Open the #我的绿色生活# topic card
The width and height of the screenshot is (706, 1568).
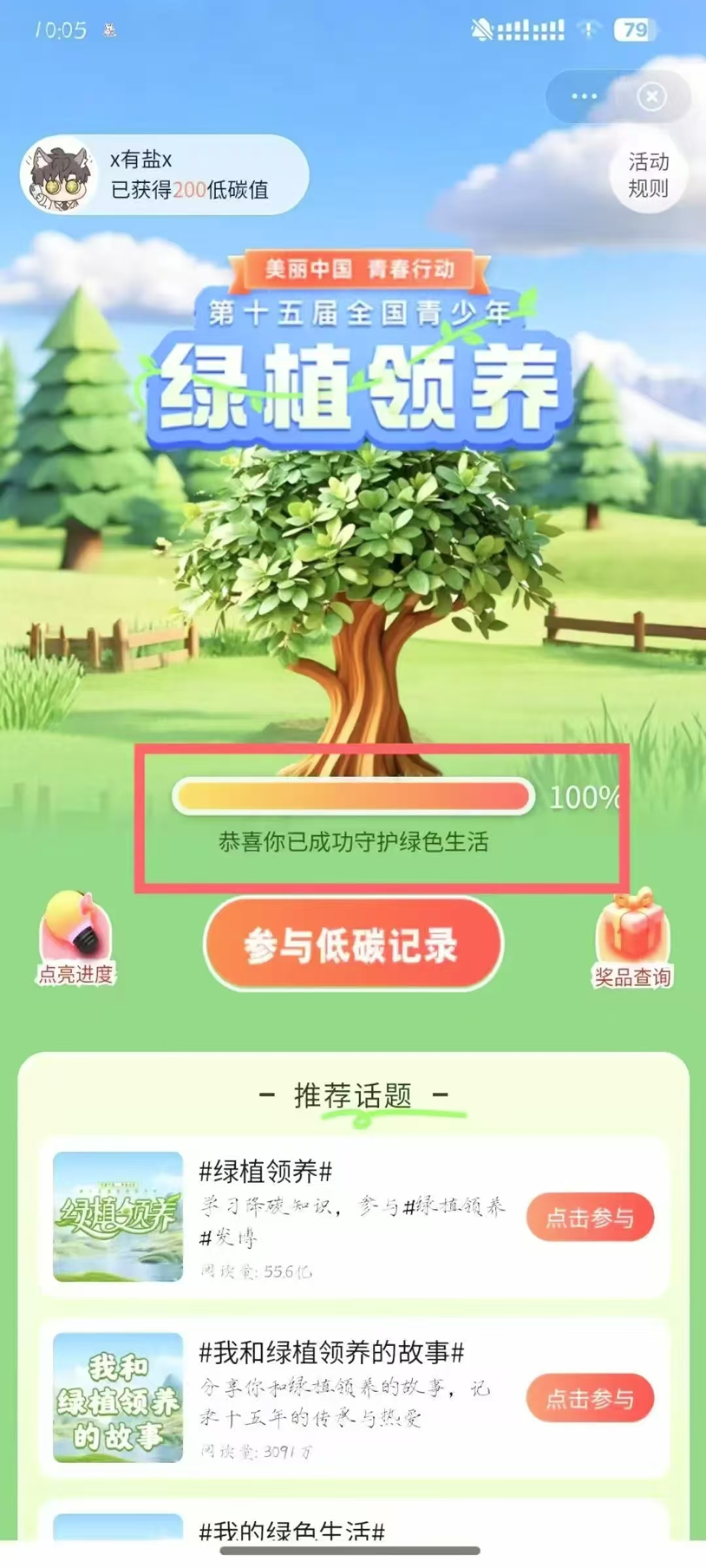click(292, 1529)
